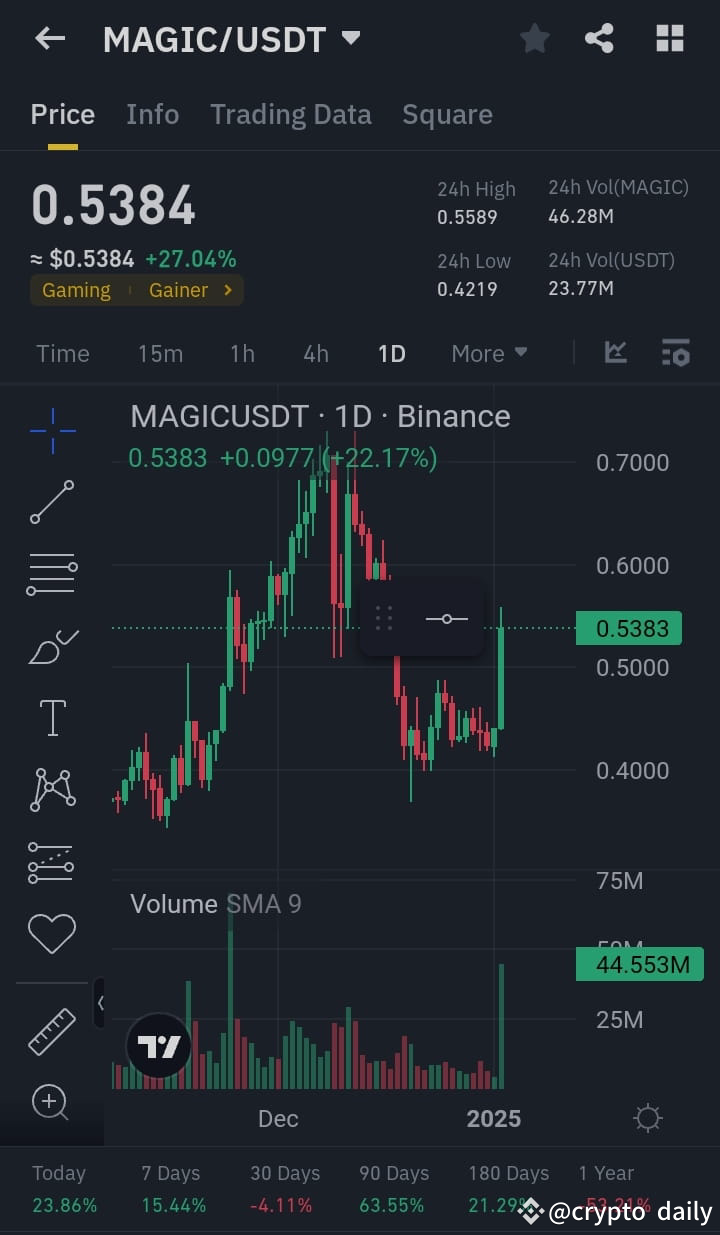Open the indicators panel icon
The width and height of the screenshot is (720, 1235).
675,352
